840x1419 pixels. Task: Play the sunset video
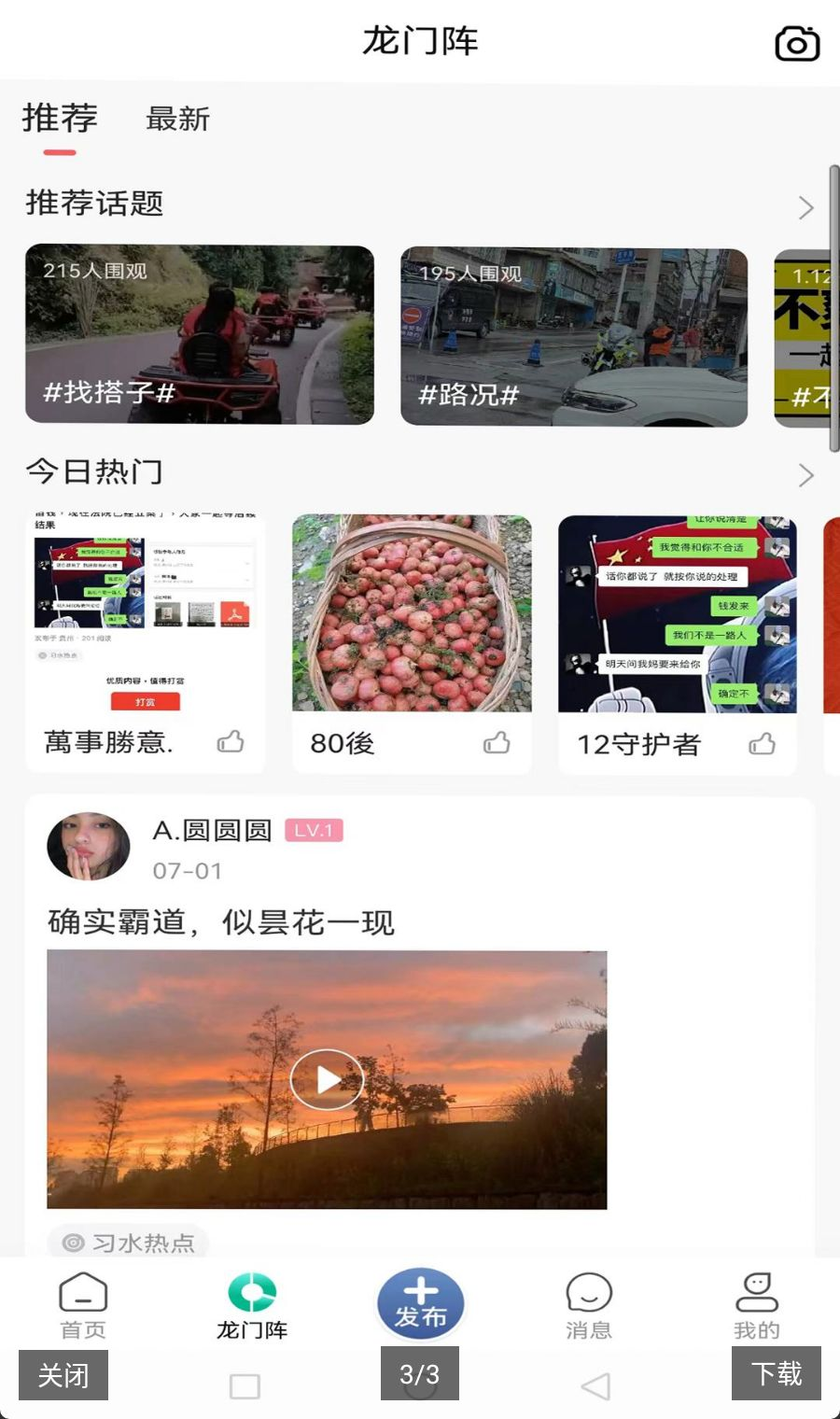pyautogui.click(x=327, y=1079)
